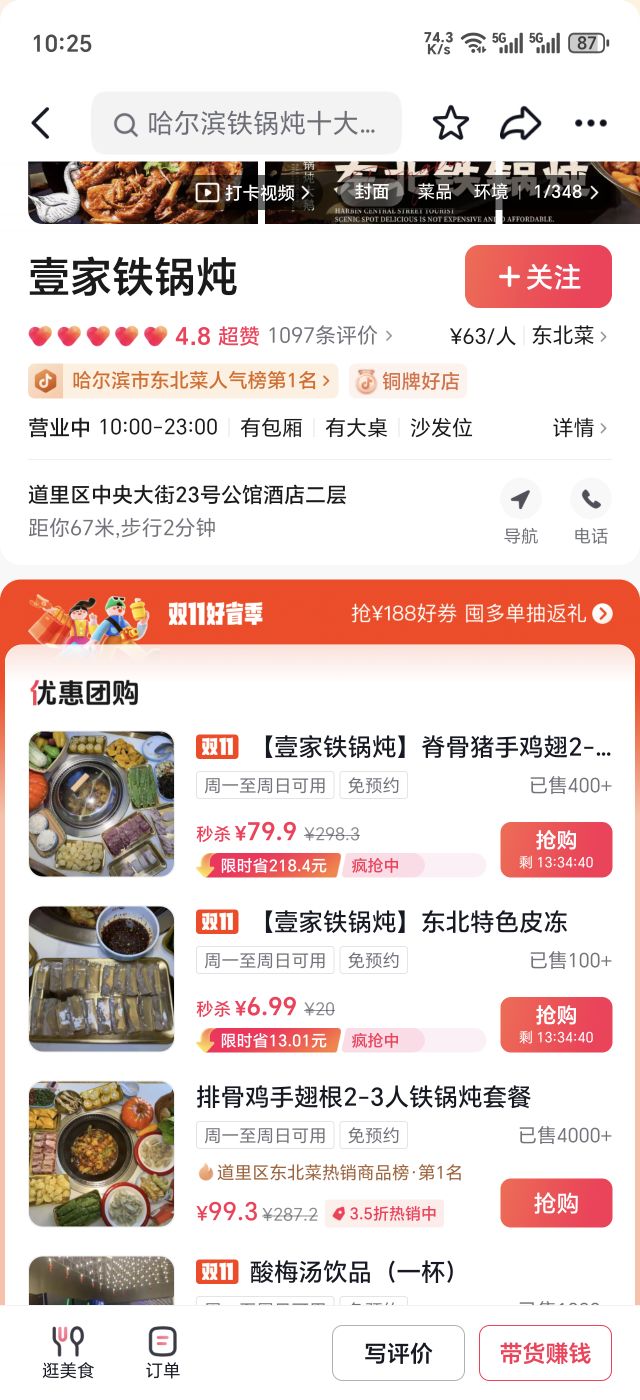
Task: Open 详情 for business hours details
Action: 580,428
